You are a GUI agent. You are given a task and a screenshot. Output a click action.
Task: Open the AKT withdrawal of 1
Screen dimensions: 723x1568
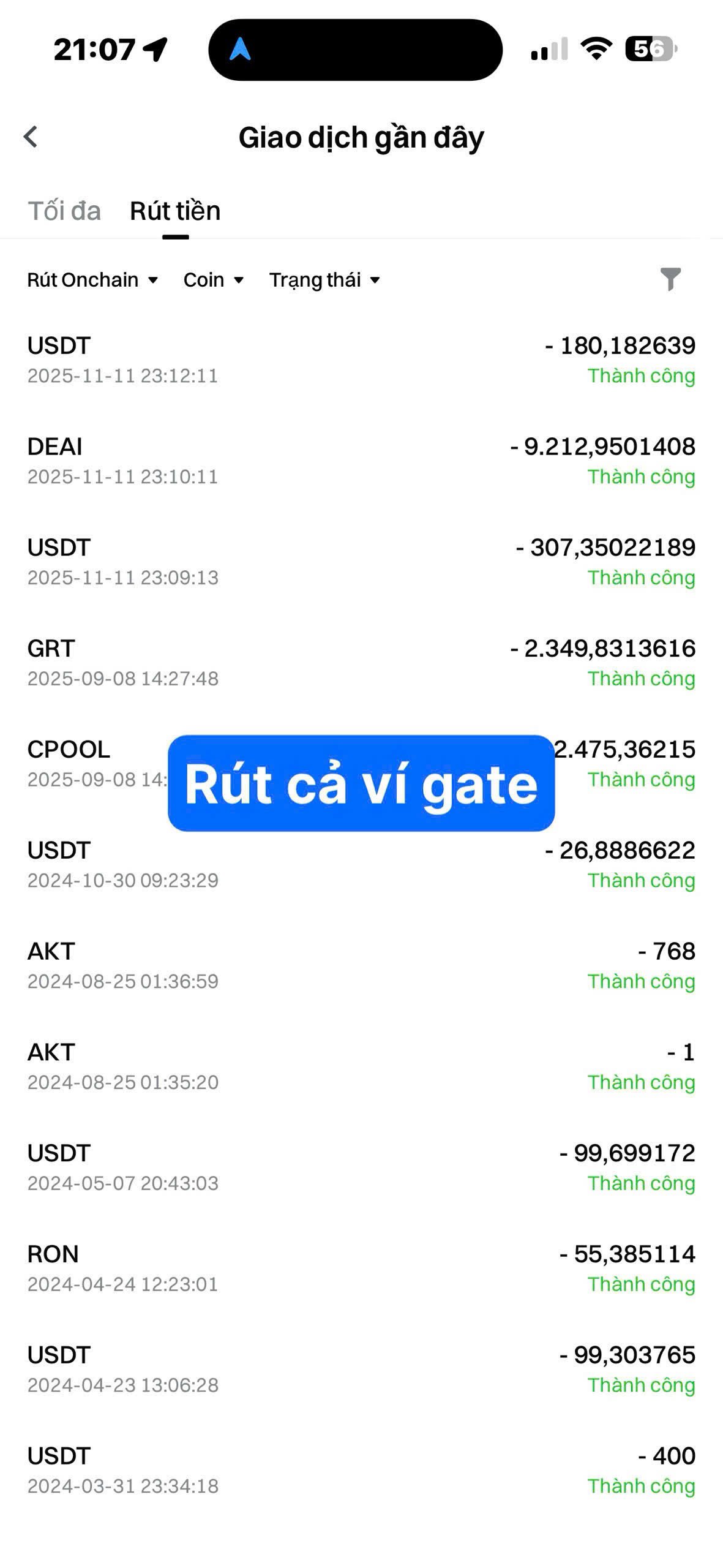pos(361,1066)
